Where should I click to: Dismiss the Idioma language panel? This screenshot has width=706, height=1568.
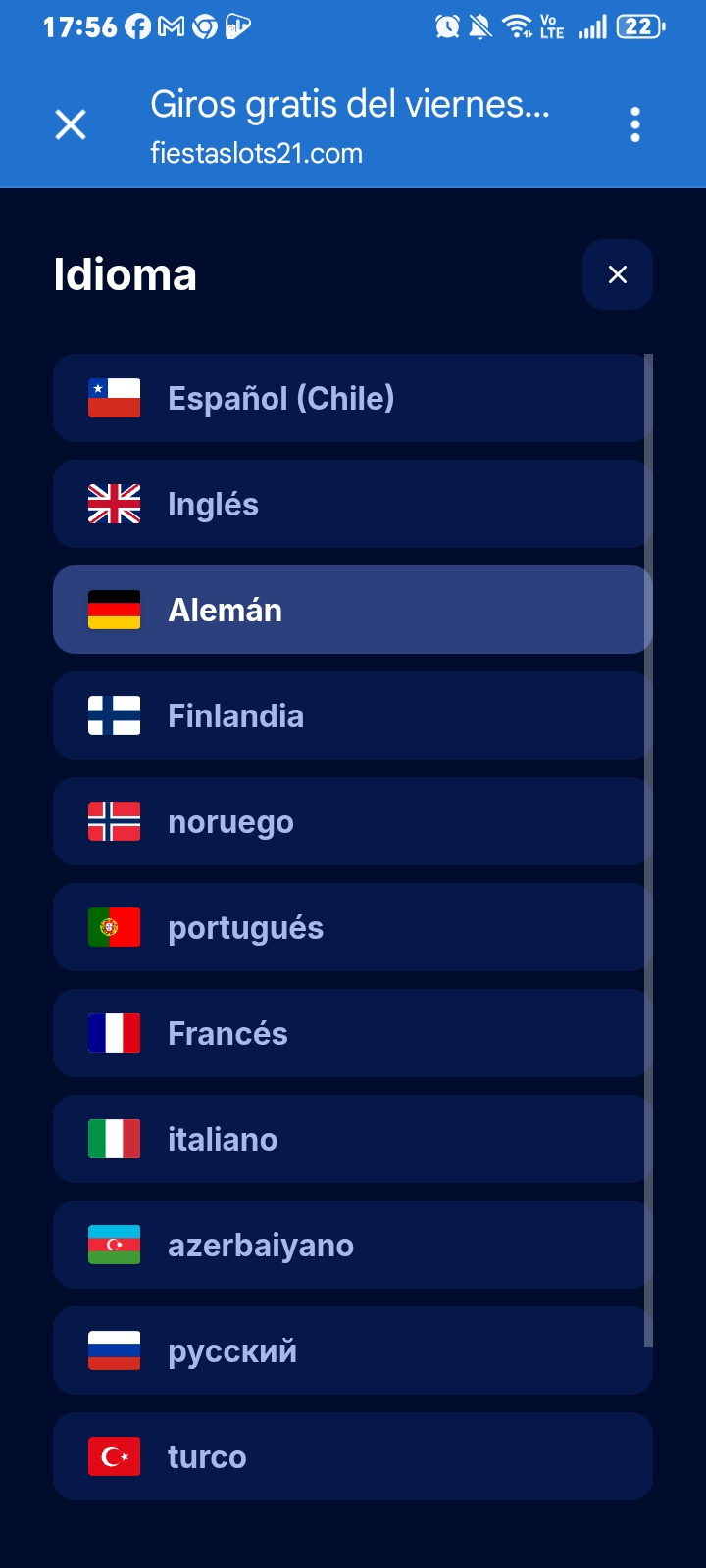coord(618,274)
